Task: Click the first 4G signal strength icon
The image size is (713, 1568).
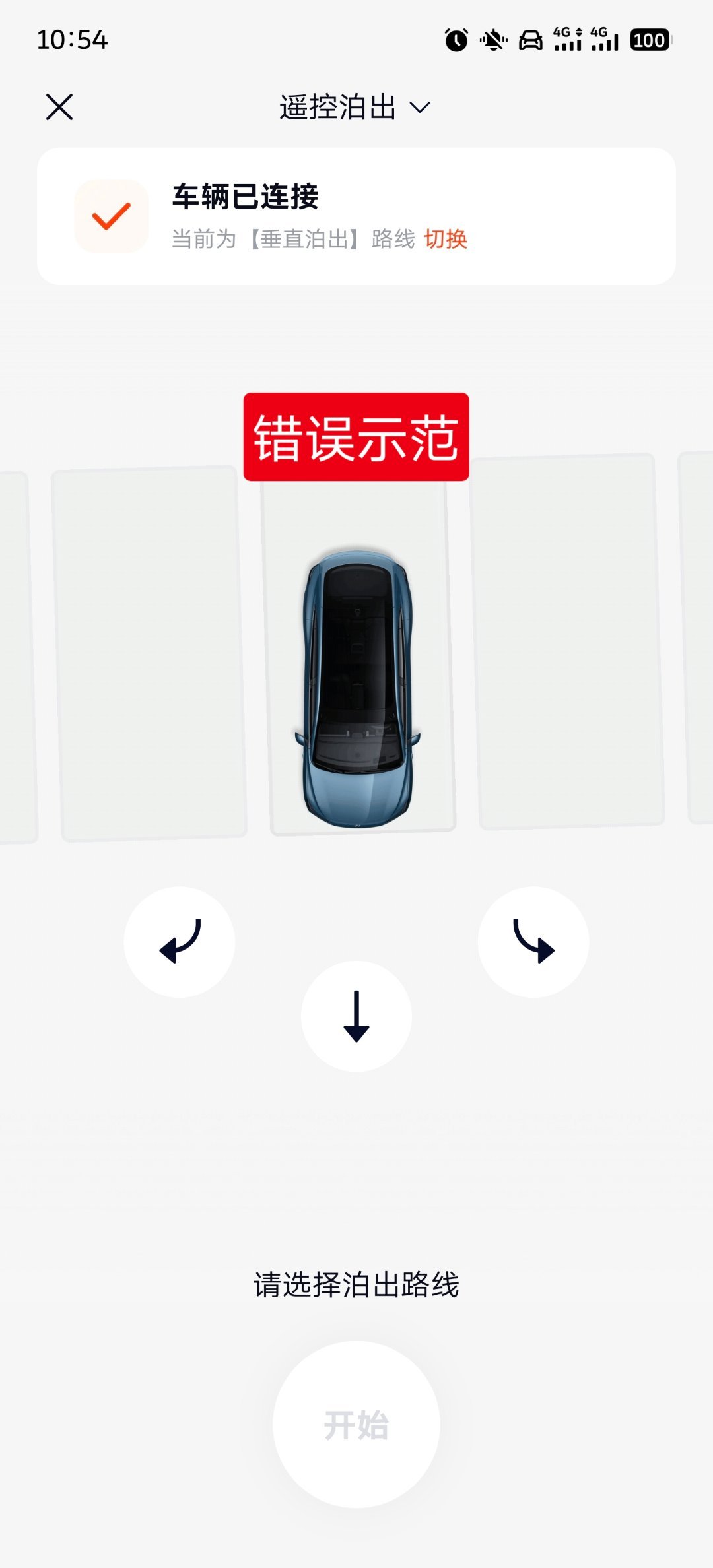Action: [566, 41]
